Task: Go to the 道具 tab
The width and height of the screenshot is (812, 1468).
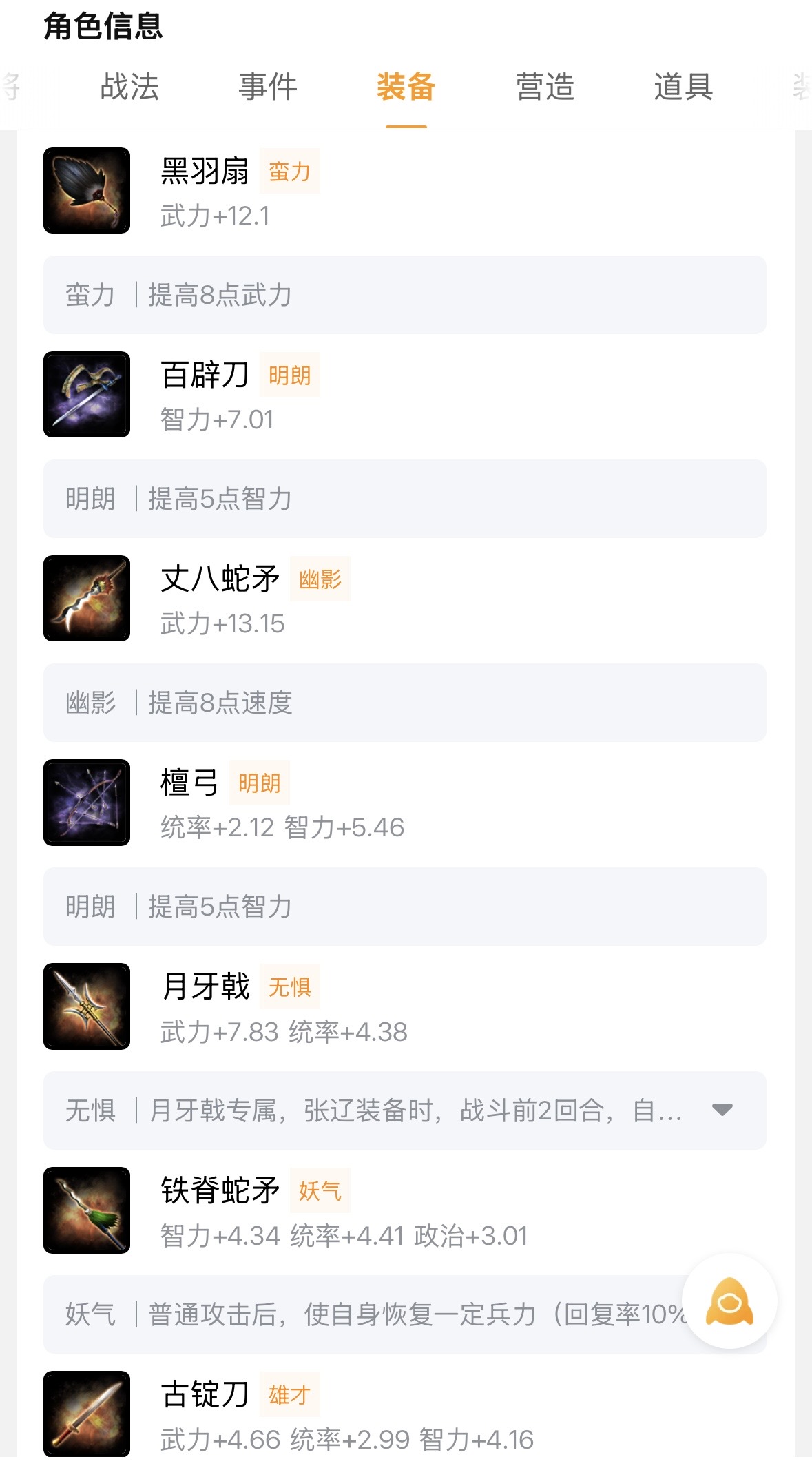Action: 683,87
